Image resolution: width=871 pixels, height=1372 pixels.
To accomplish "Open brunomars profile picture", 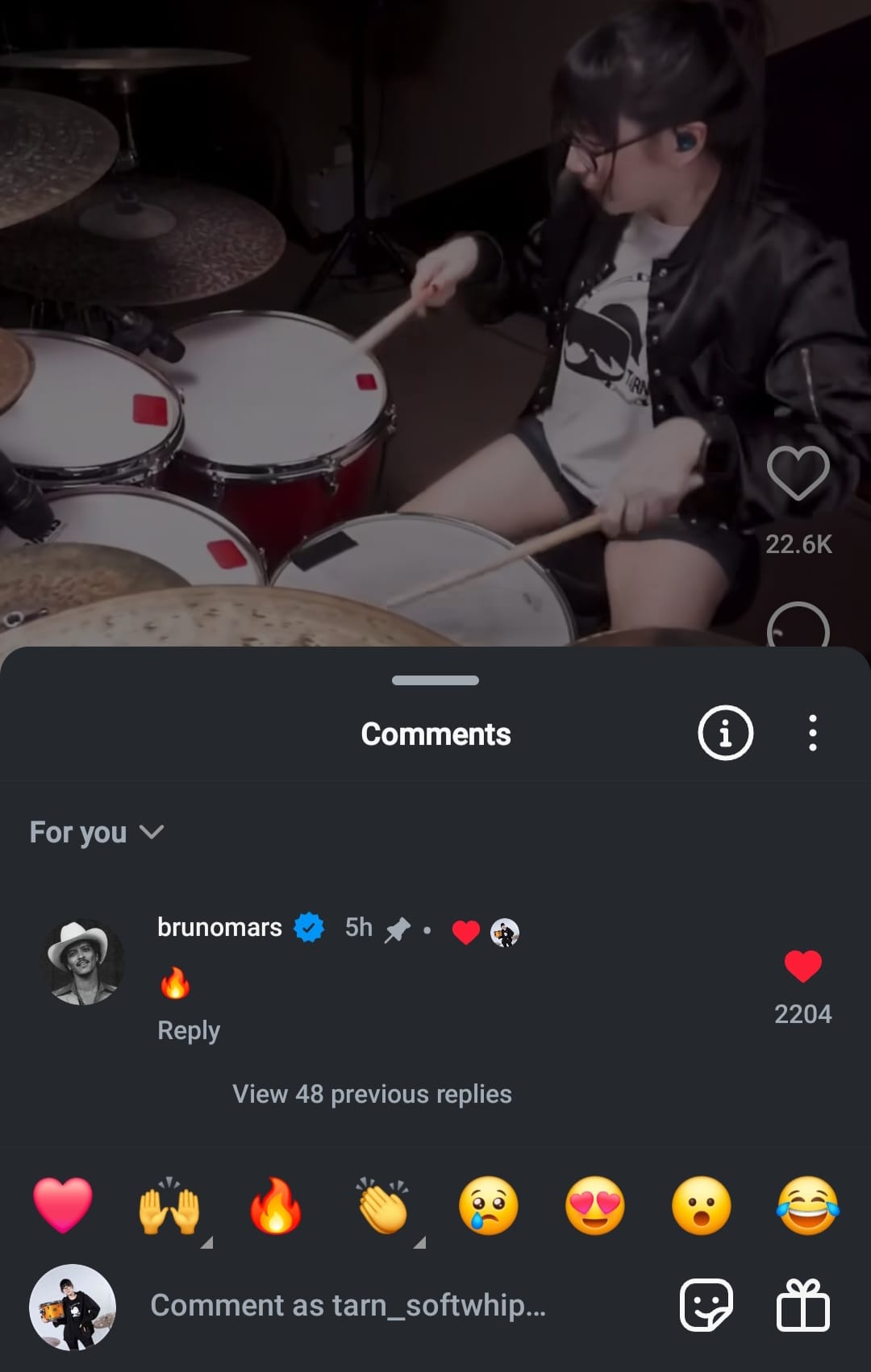I will pyautogui.click(x=84, y=962).
